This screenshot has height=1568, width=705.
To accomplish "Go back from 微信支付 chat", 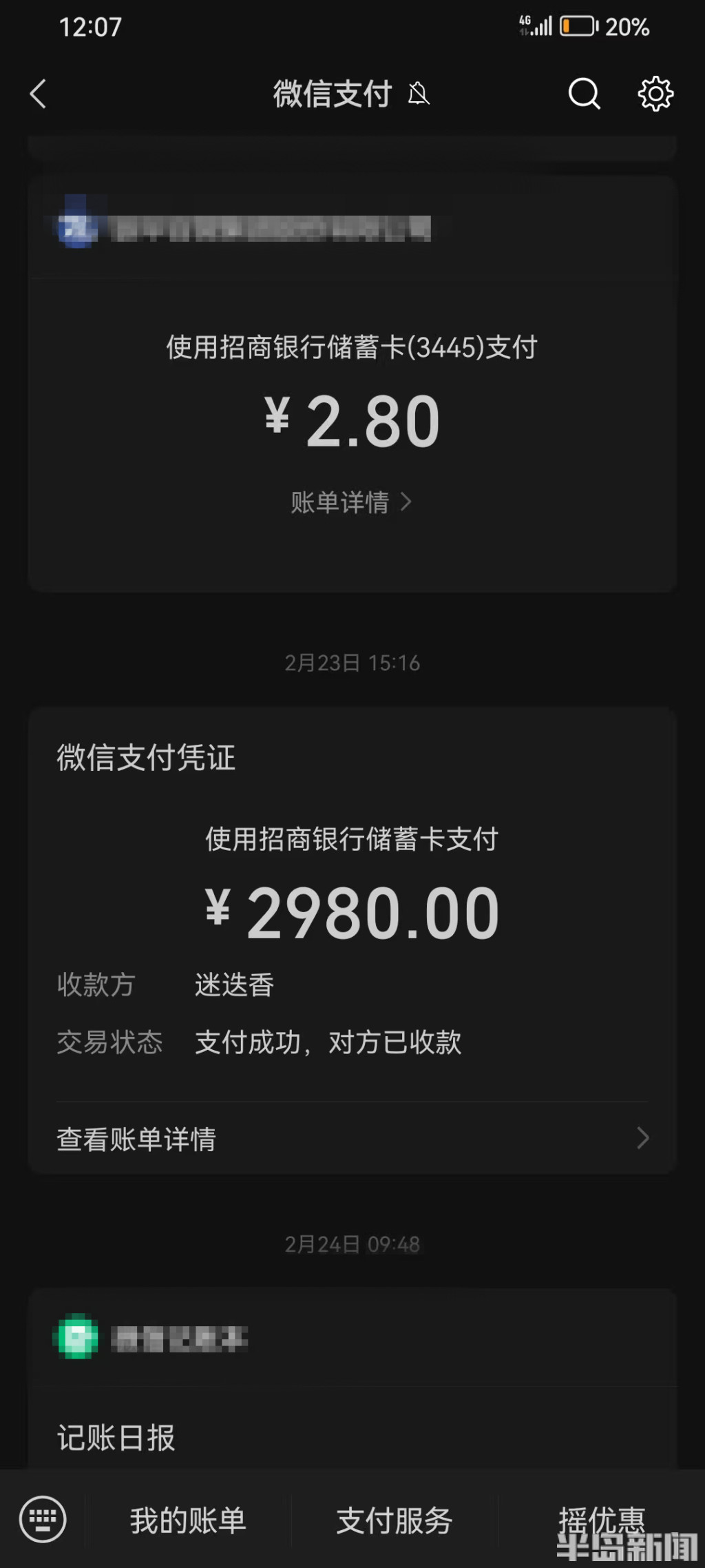I will [39, 94].
